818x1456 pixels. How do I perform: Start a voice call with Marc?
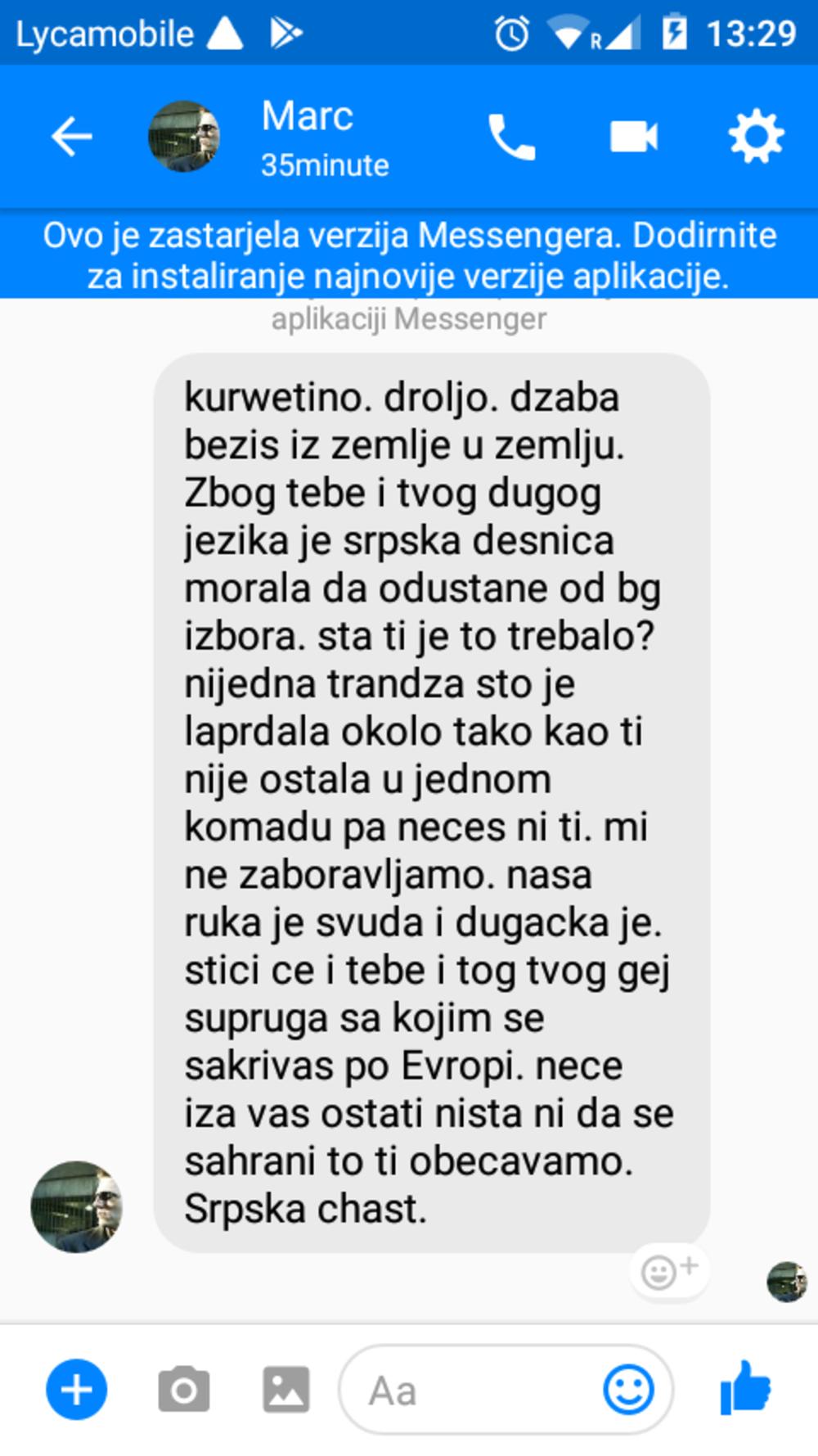(x=511, y=137)
